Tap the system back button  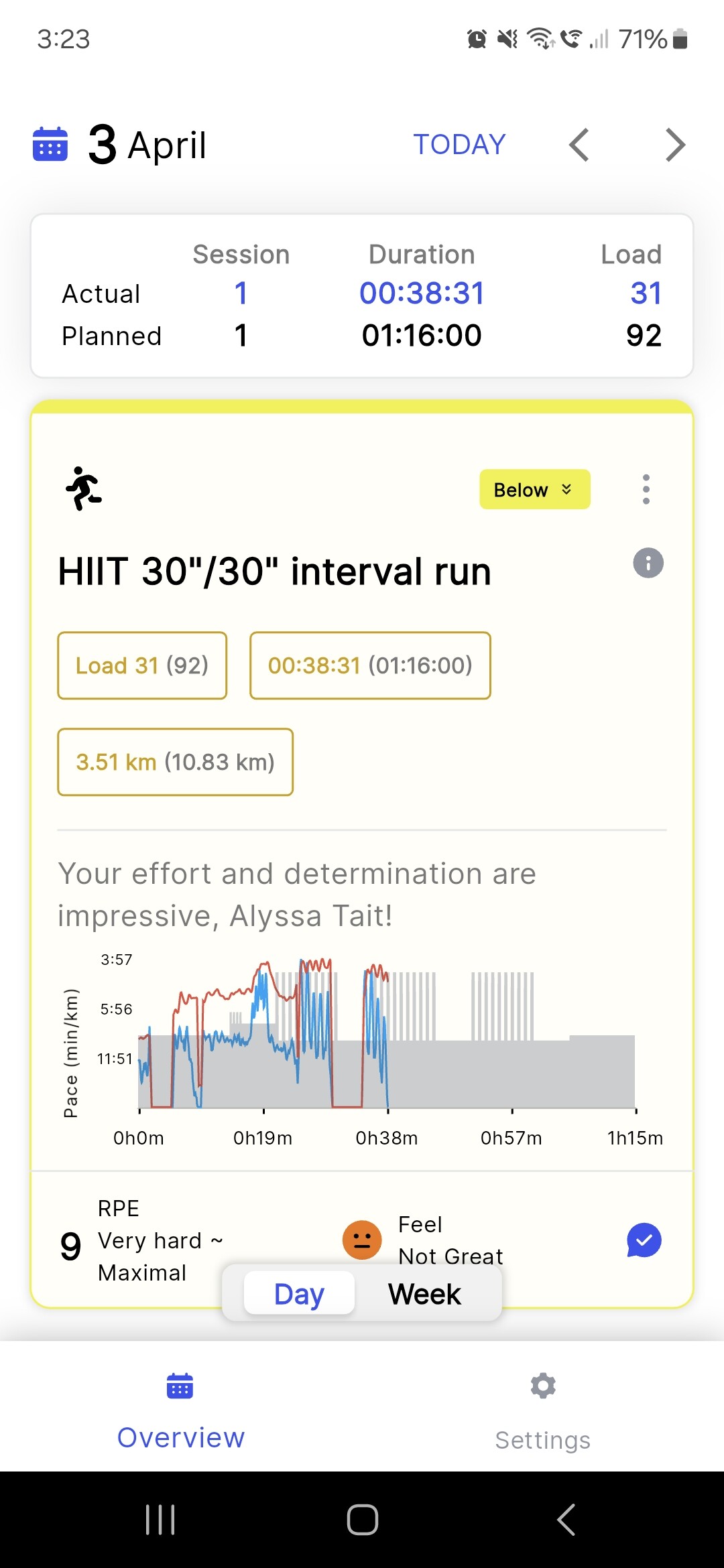(566, 1519)
